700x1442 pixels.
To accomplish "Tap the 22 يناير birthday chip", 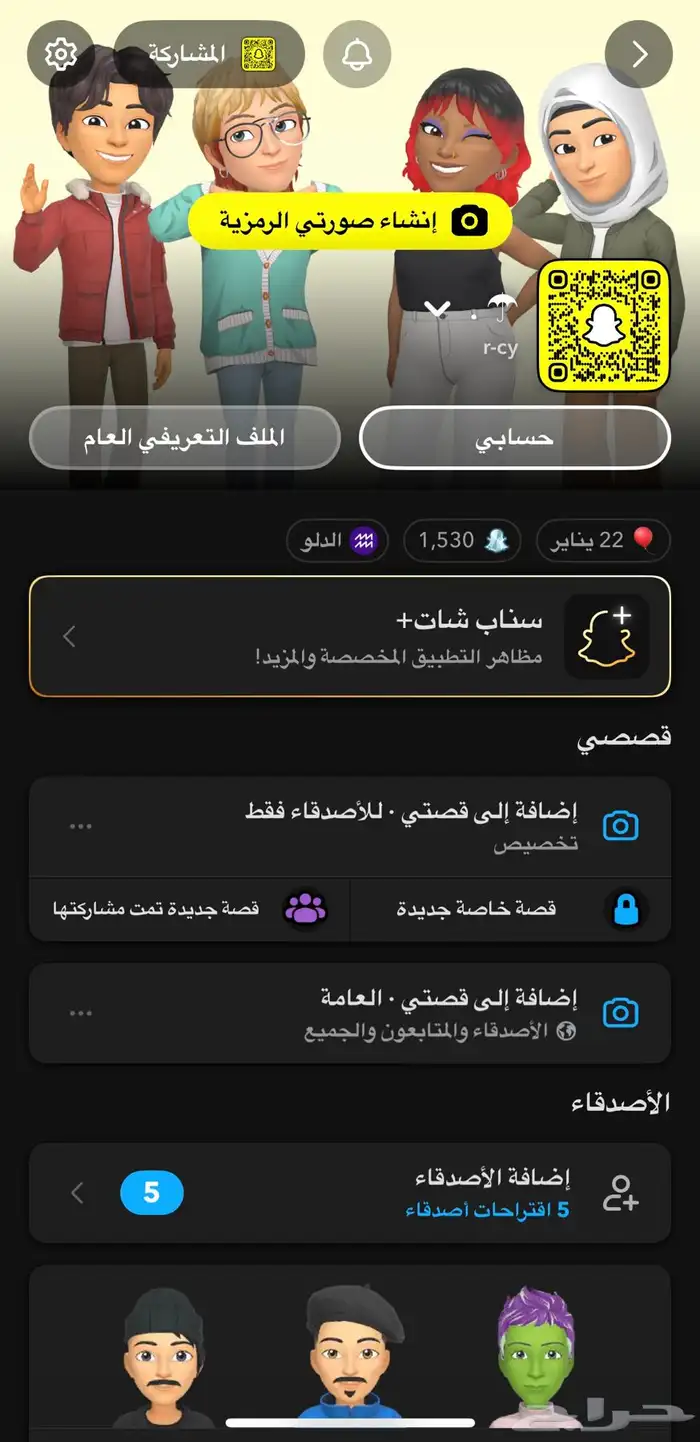I will 603,541.
